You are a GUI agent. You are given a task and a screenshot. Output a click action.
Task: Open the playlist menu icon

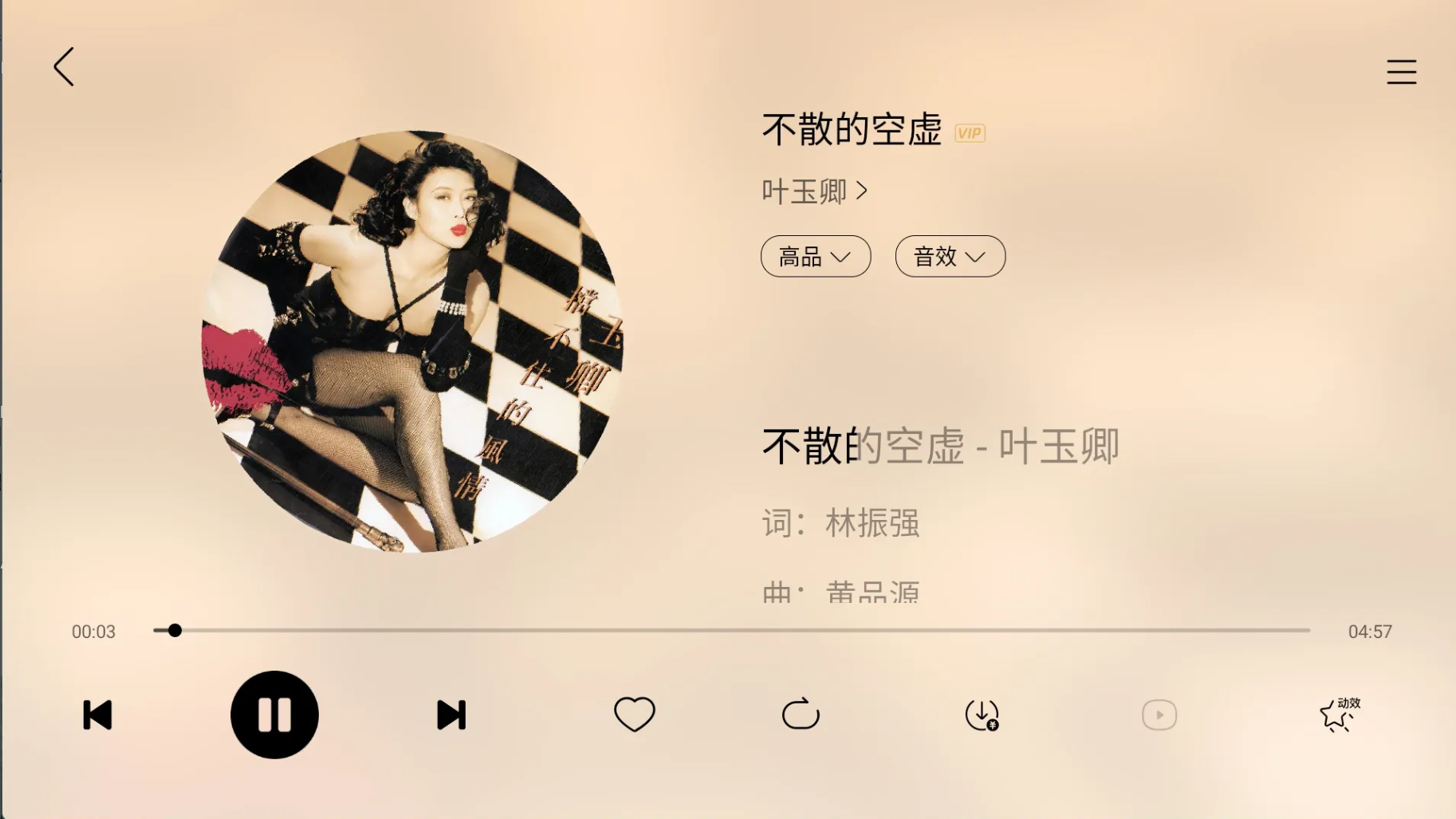click(x=1401, y=72)
